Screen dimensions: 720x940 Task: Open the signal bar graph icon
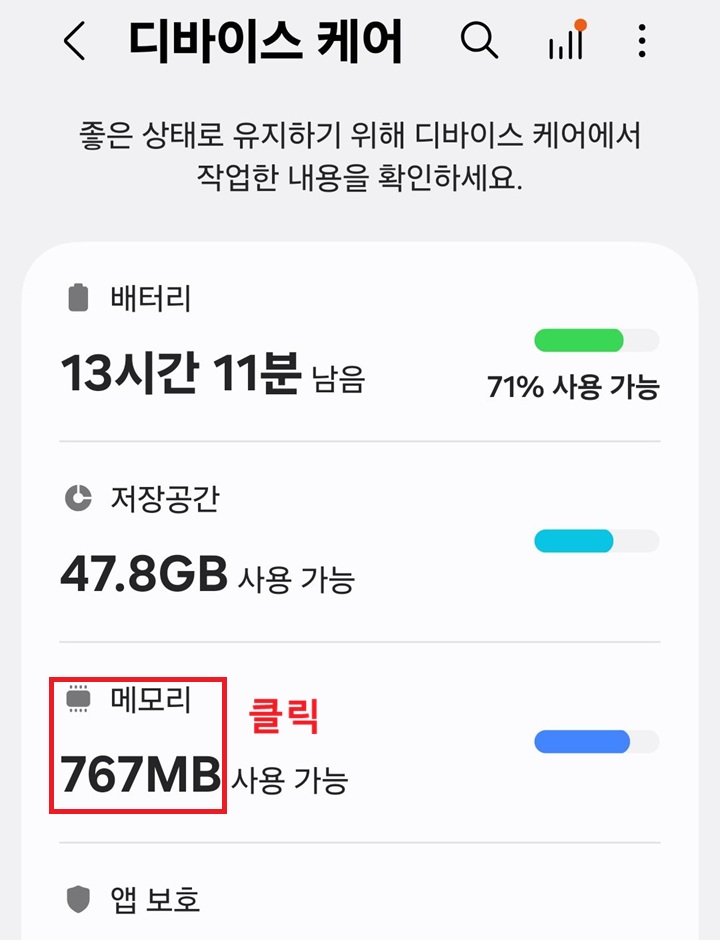565,44
